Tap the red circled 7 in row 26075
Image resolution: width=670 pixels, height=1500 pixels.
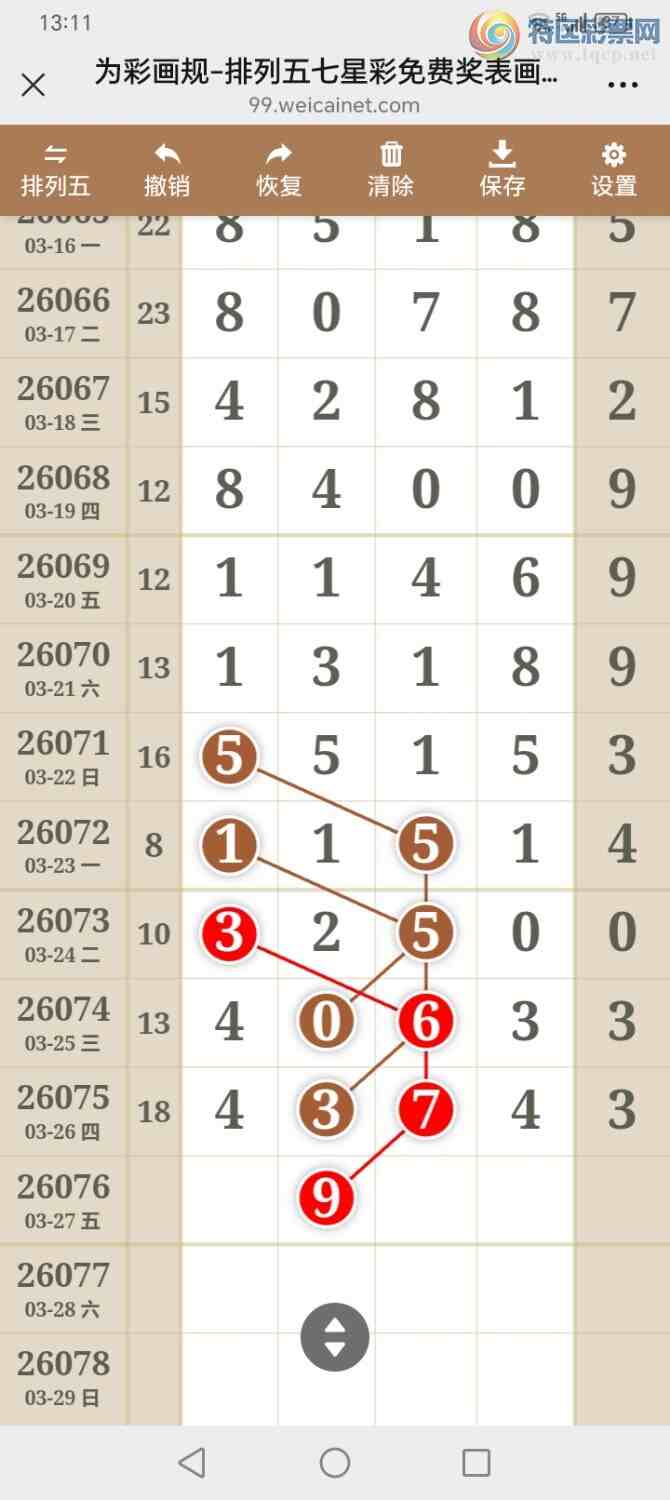[426, 1110]
